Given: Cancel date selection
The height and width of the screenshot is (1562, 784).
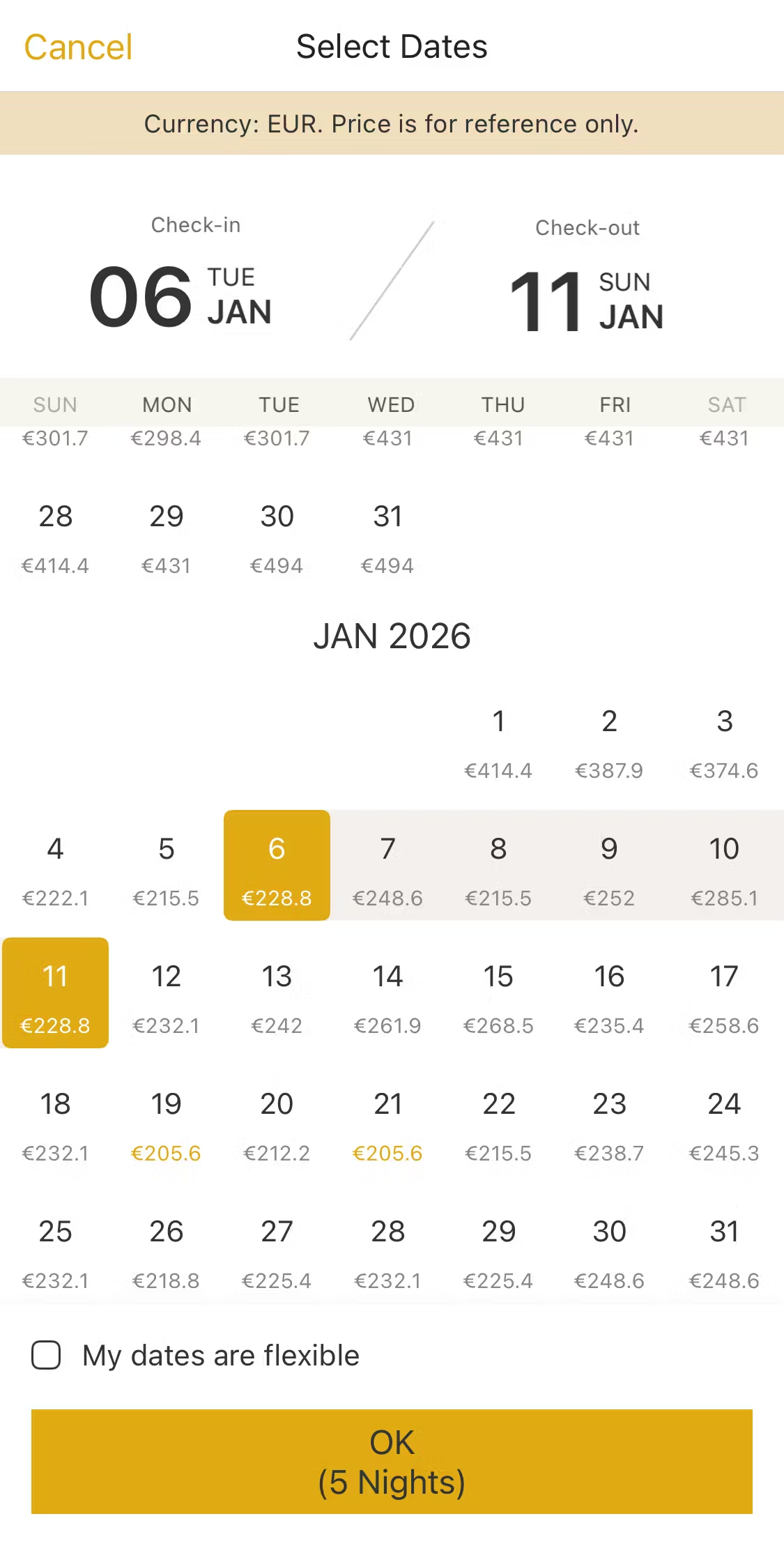Looking at the screenshot, I should pyautogui.click(x=78, y=47).
